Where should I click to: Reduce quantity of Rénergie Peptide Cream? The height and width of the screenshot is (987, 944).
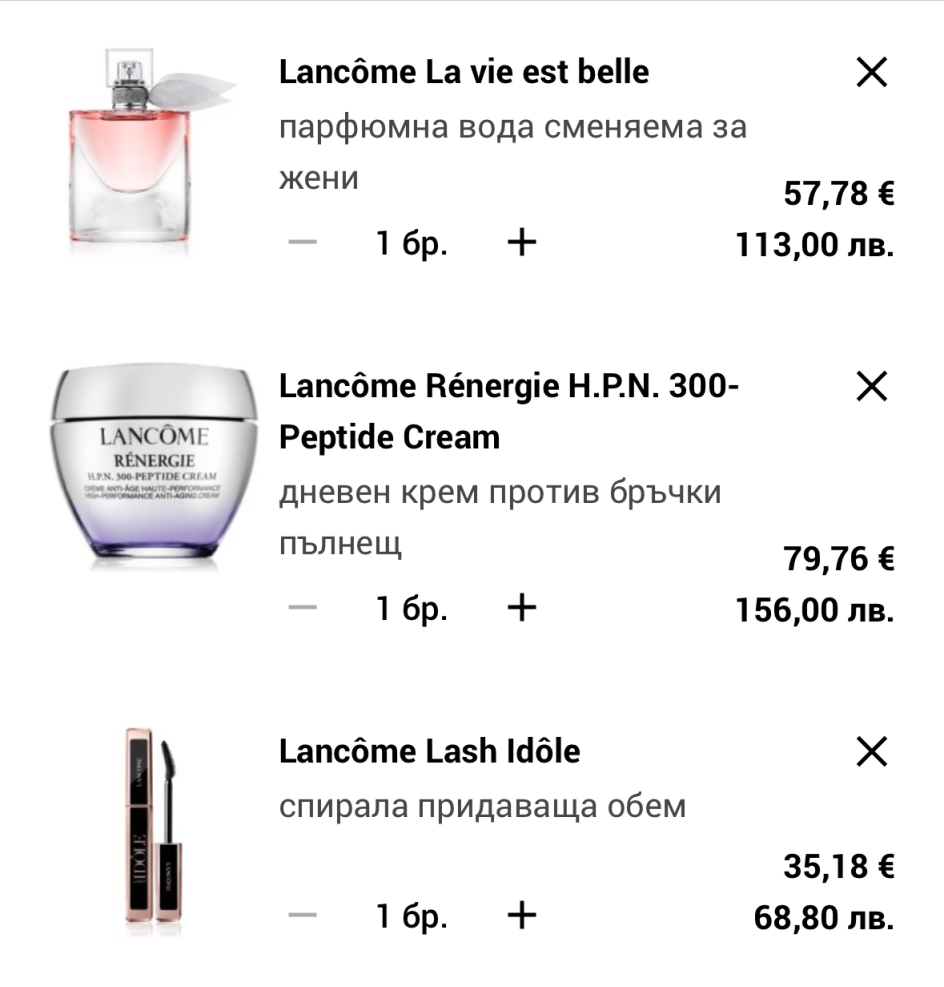tap(302, 608)
